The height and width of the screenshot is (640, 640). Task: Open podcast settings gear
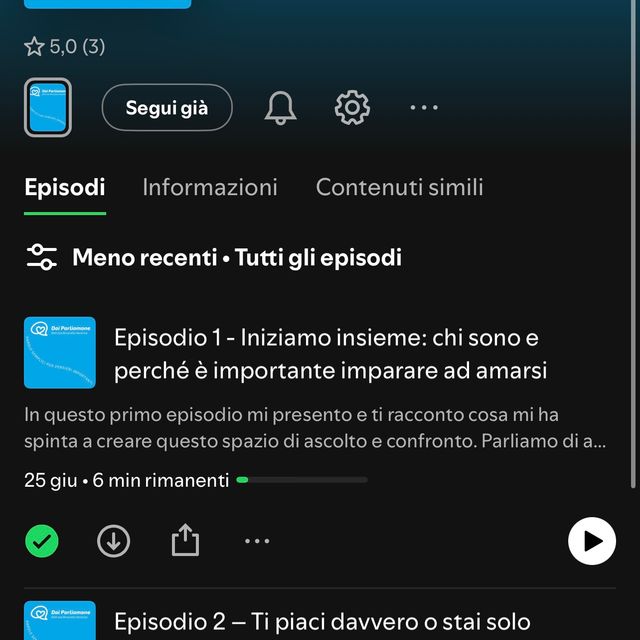point(352,108)
